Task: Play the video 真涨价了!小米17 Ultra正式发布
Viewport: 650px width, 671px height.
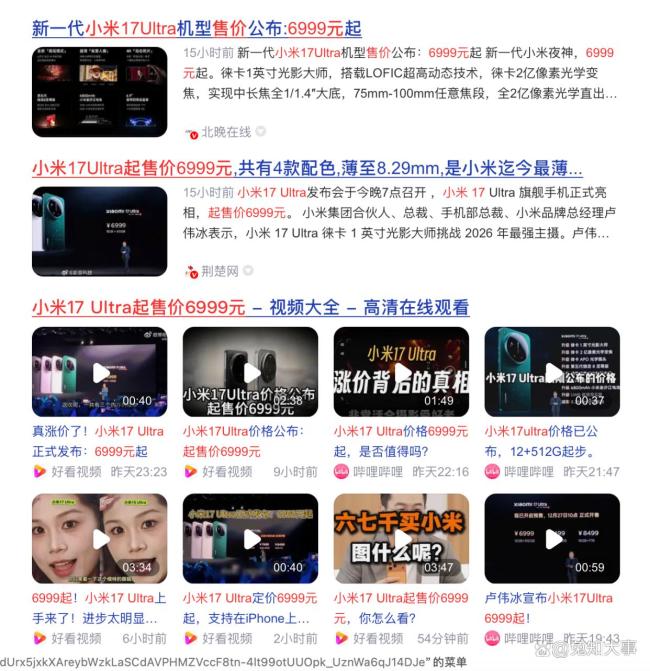Action: [99, 372]
